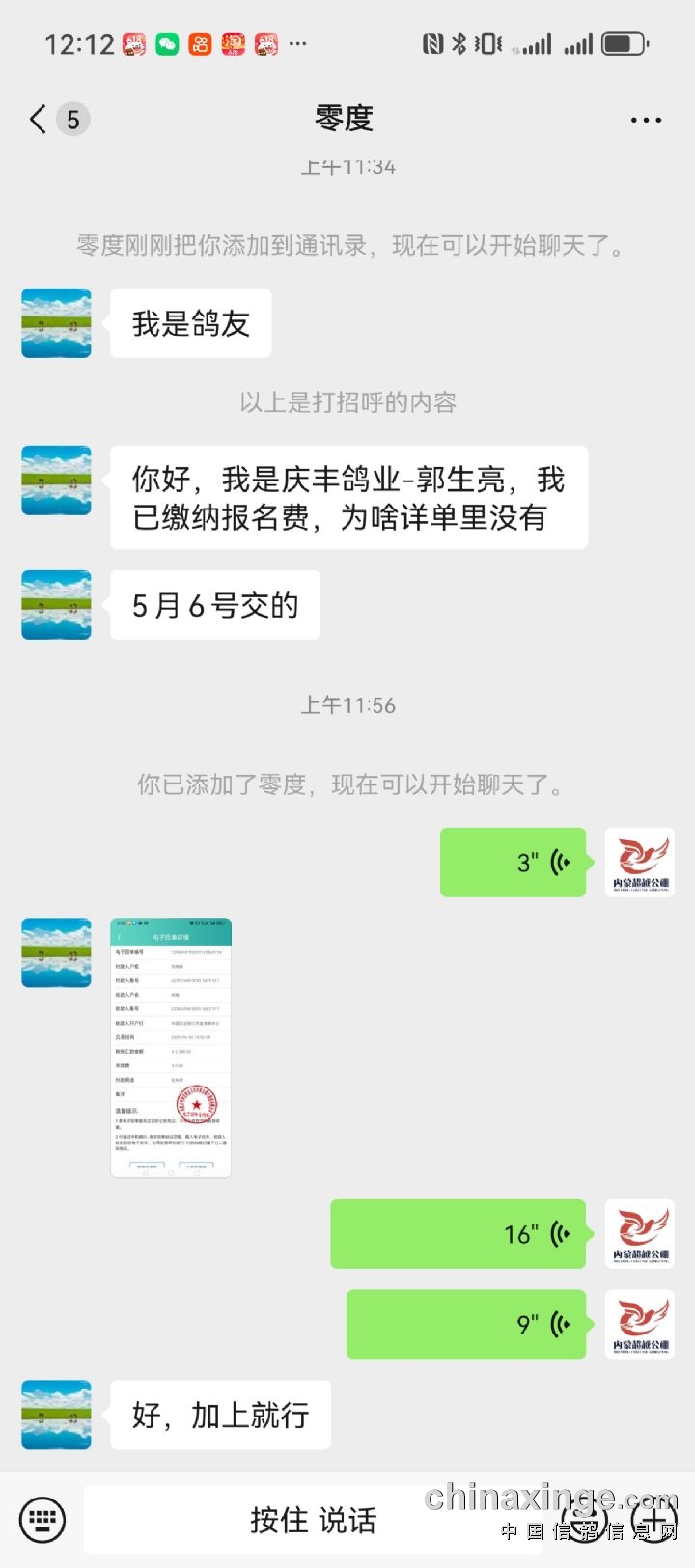Open my avatar beside the 3" voice message
This screenshot has height=1568, width=695.
pos(639,863)
